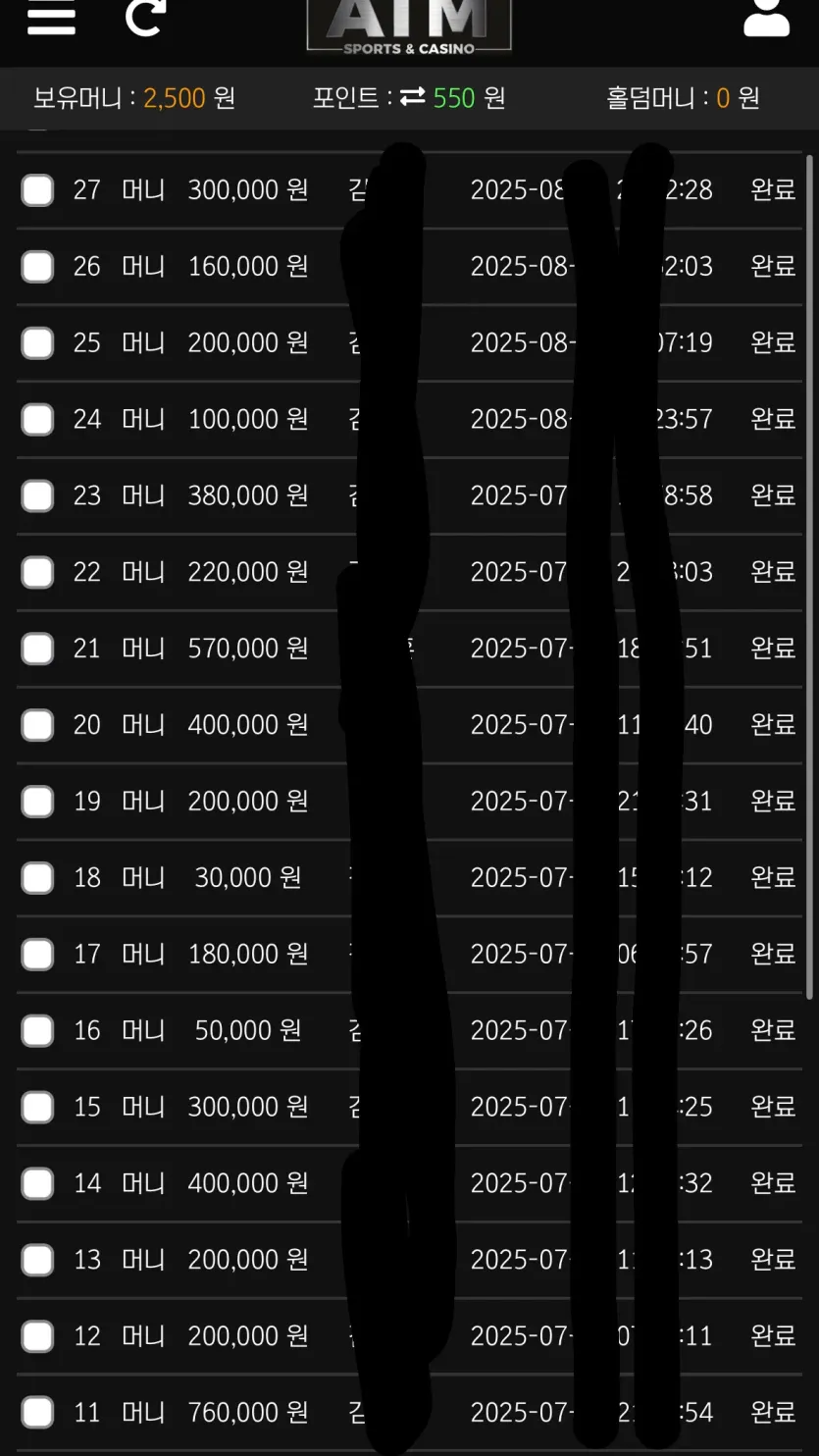Image resolution: width=819 pixels, height=1456 pixels.
Task: Check the box on row 19
Action: click(37, 802)
